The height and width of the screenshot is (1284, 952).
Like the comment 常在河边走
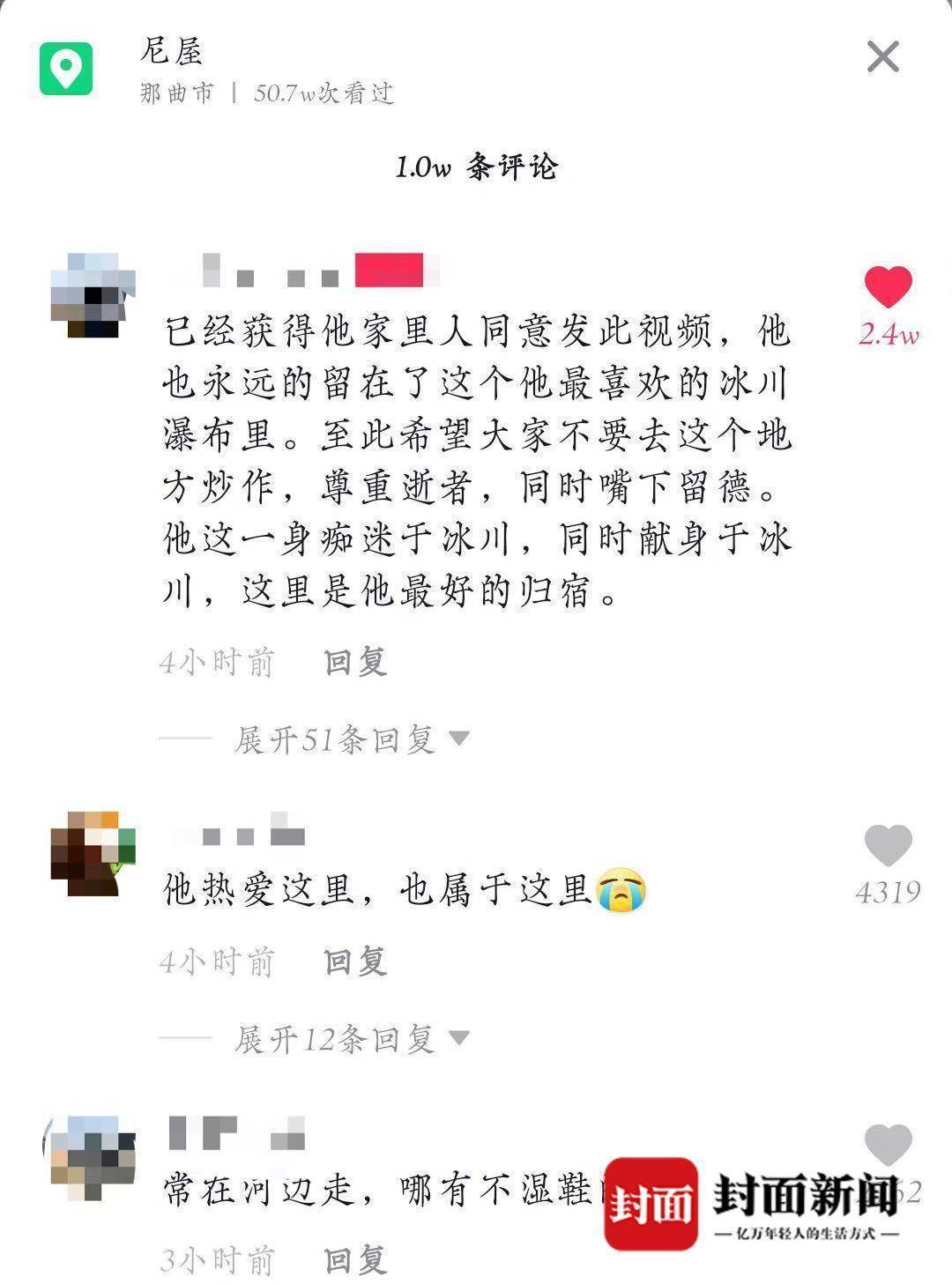[x=888, y=1145]
